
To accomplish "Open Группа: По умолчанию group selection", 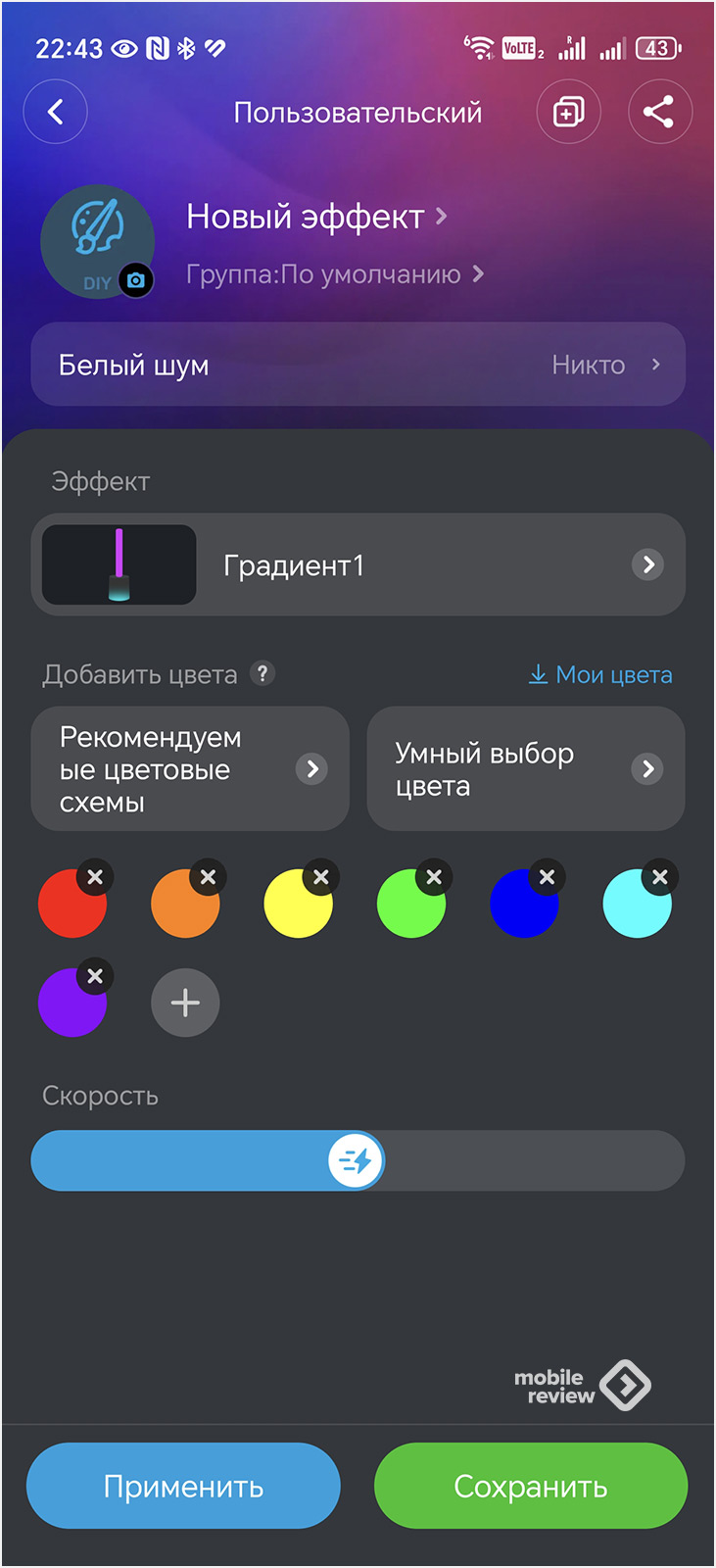I will 334,274.
